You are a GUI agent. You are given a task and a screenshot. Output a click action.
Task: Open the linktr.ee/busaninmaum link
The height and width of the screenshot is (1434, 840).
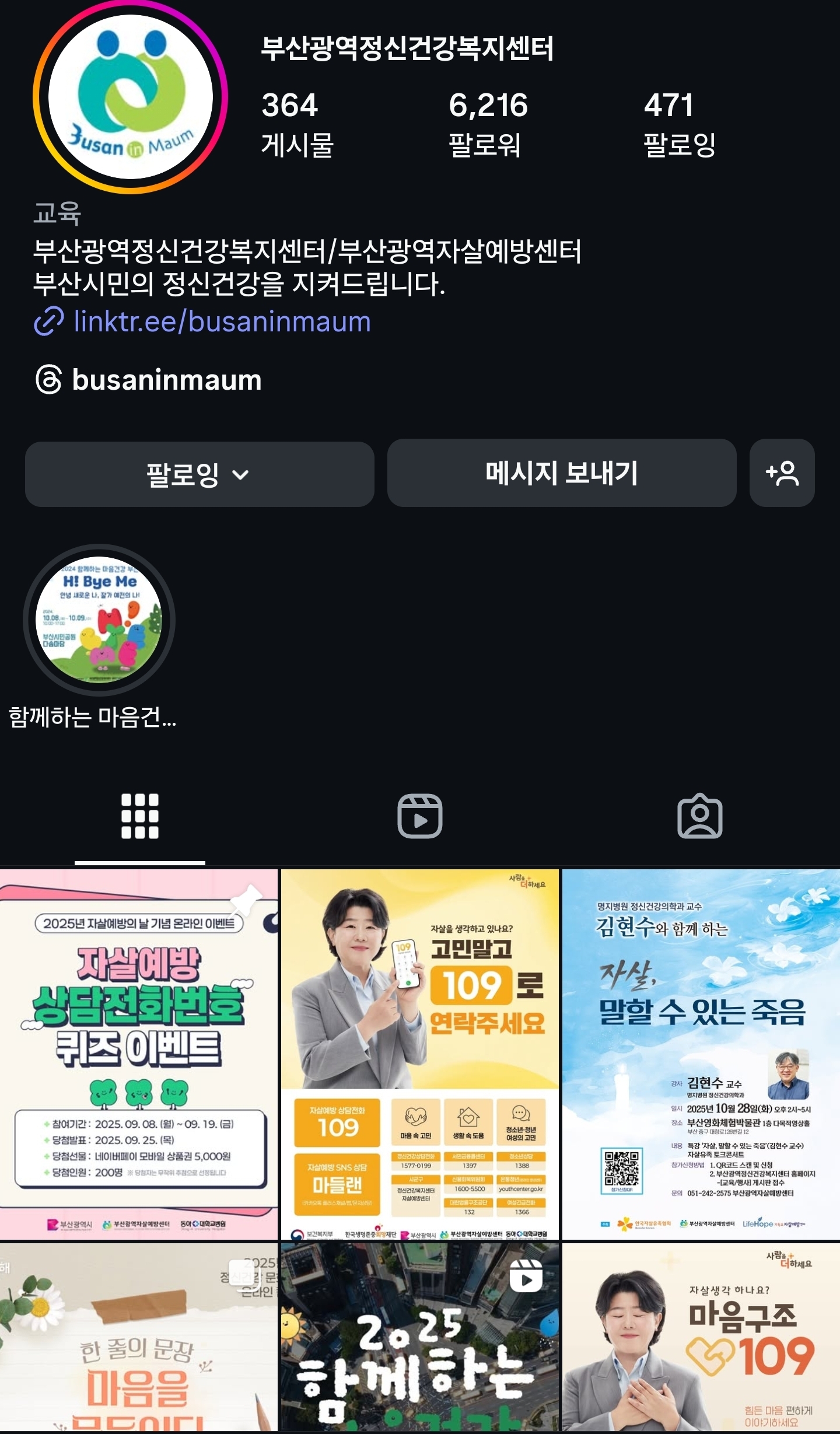coord(222,322)
